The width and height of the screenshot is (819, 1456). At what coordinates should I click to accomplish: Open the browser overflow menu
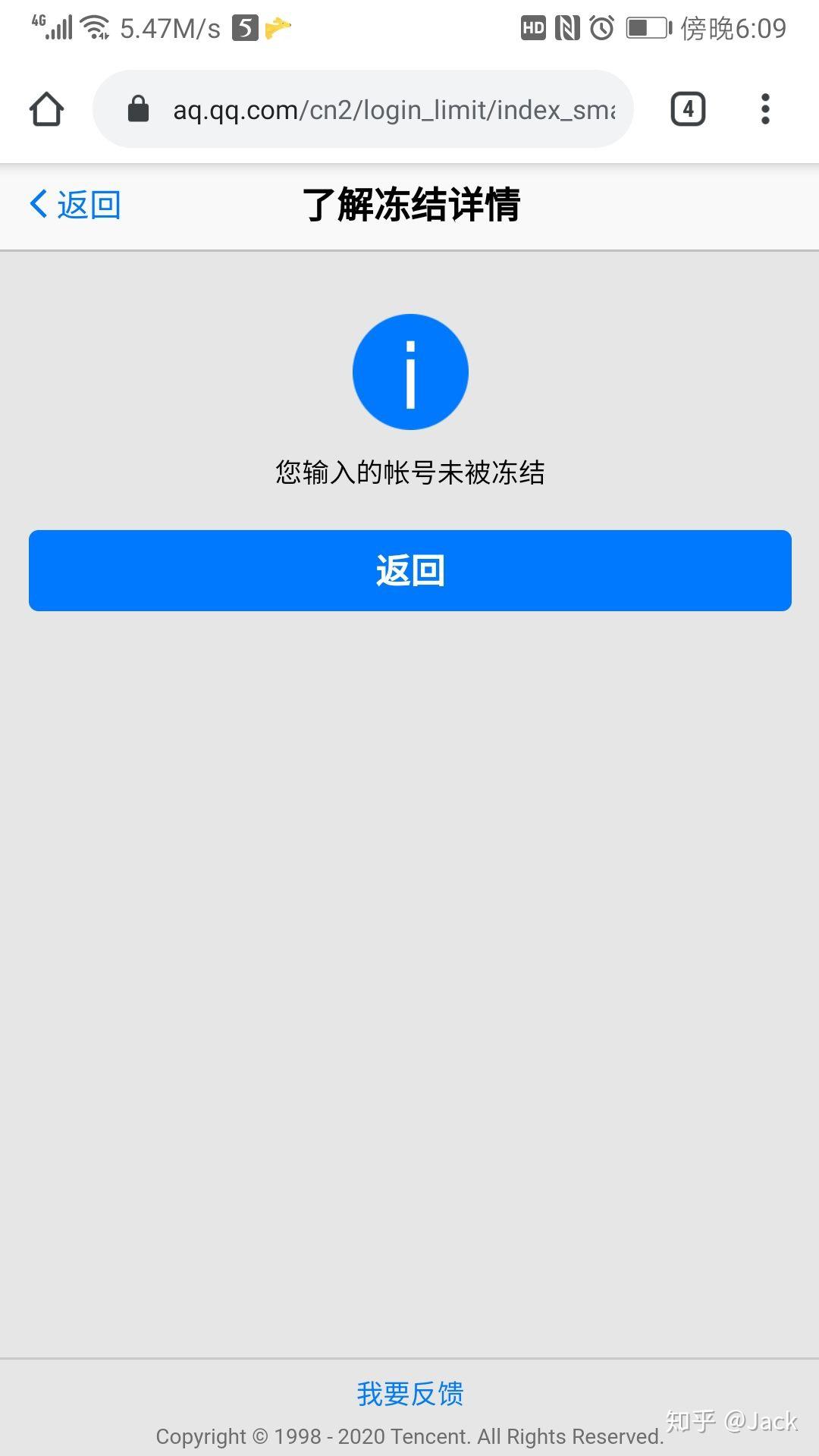coord(765,109)
